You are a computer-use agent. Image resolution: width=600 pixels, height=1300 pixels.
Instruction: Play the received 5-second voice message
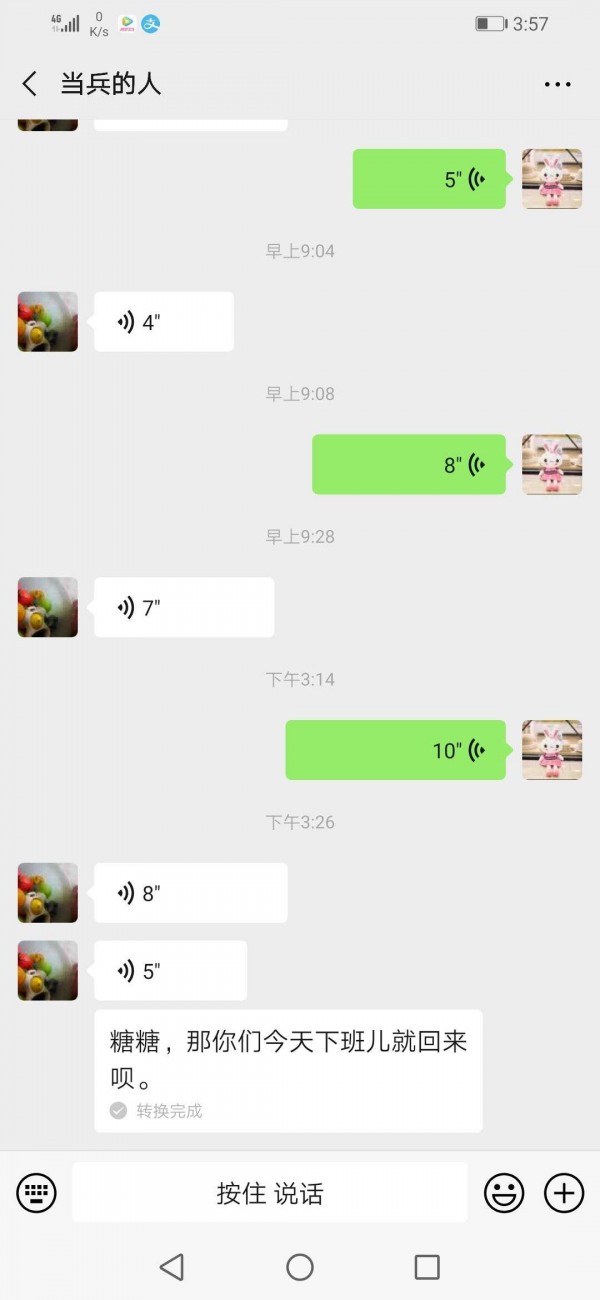(170, 971)
